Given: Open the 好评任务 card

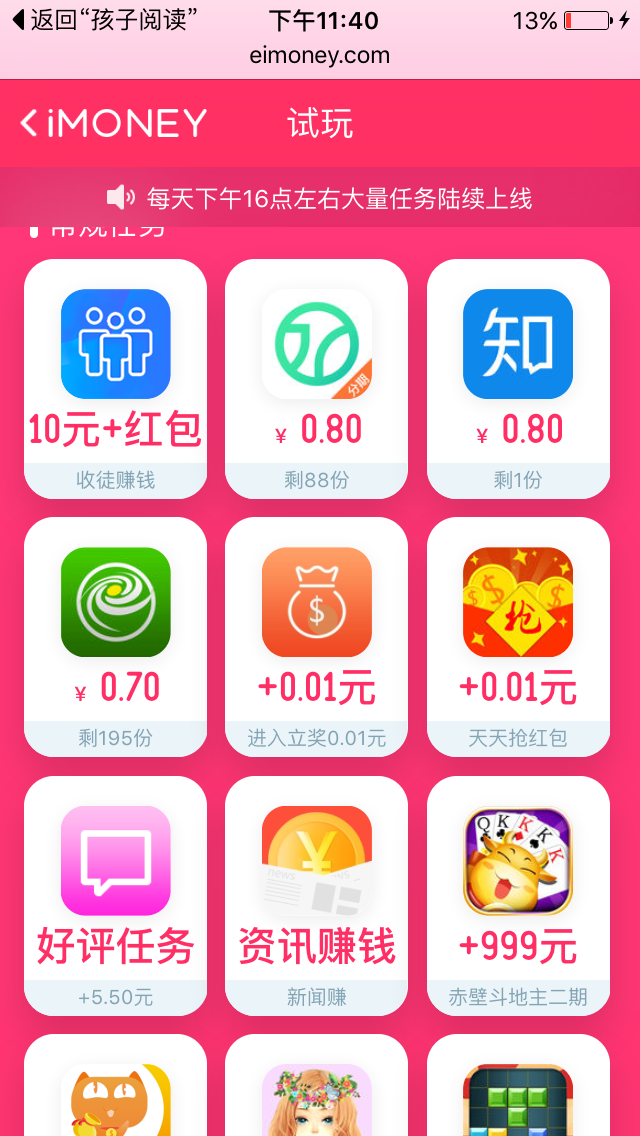Looking at the screenshot, I should [115, 894].
